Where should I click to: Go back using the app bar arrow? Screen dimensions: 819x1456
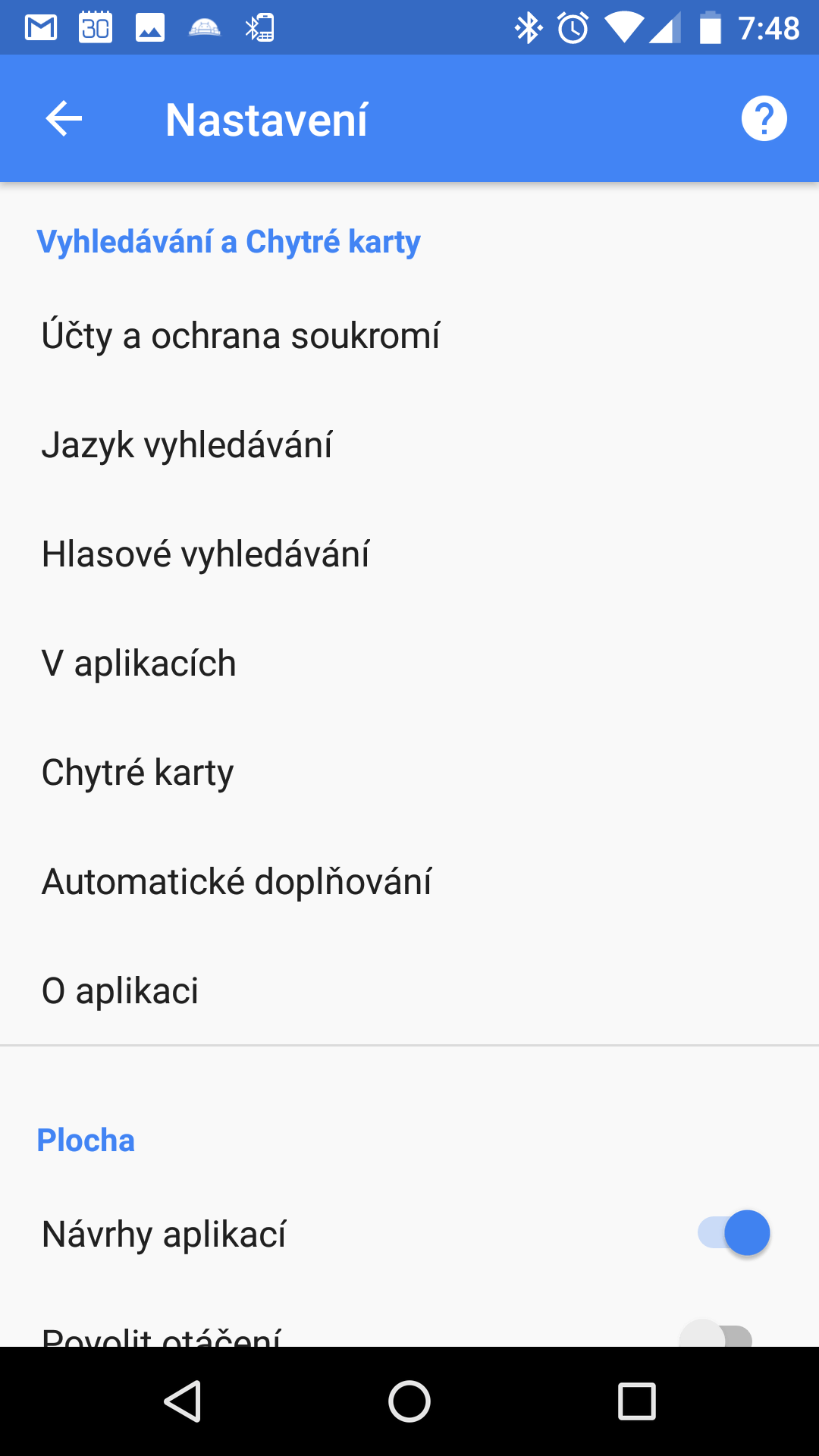[x=64, y=119]
